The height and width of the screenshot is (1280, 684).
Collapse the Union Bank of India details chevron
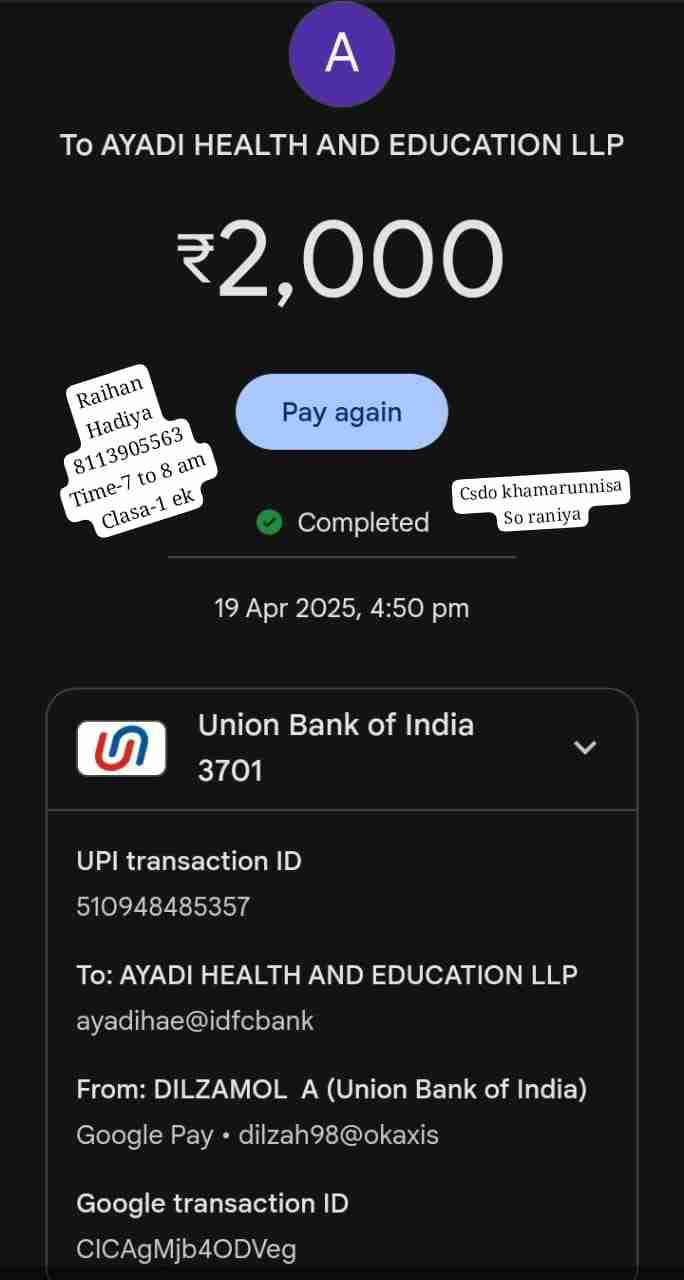point(584,747)
